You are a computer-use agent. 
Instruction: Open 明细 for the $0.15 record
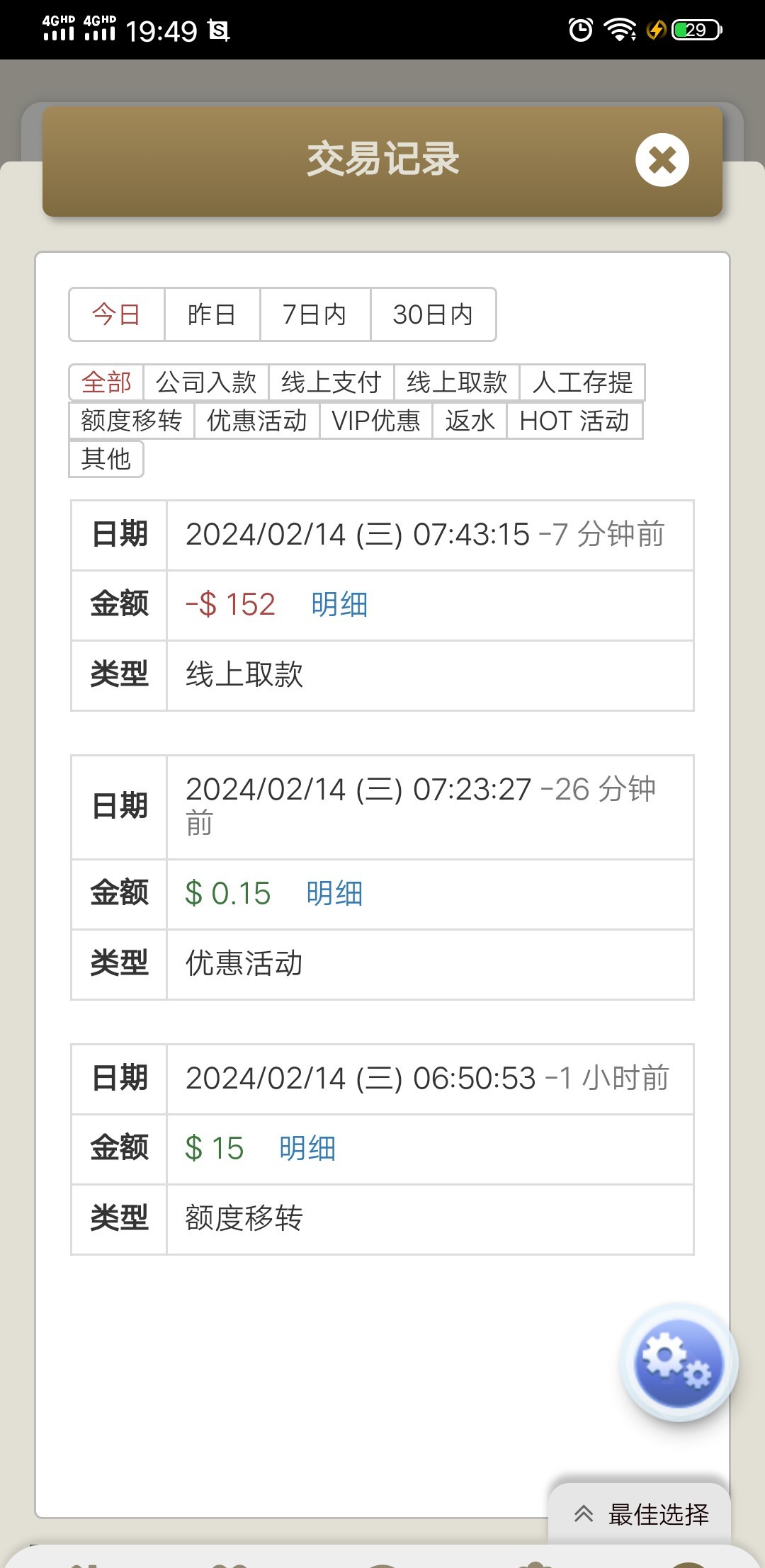coord(334,894)
